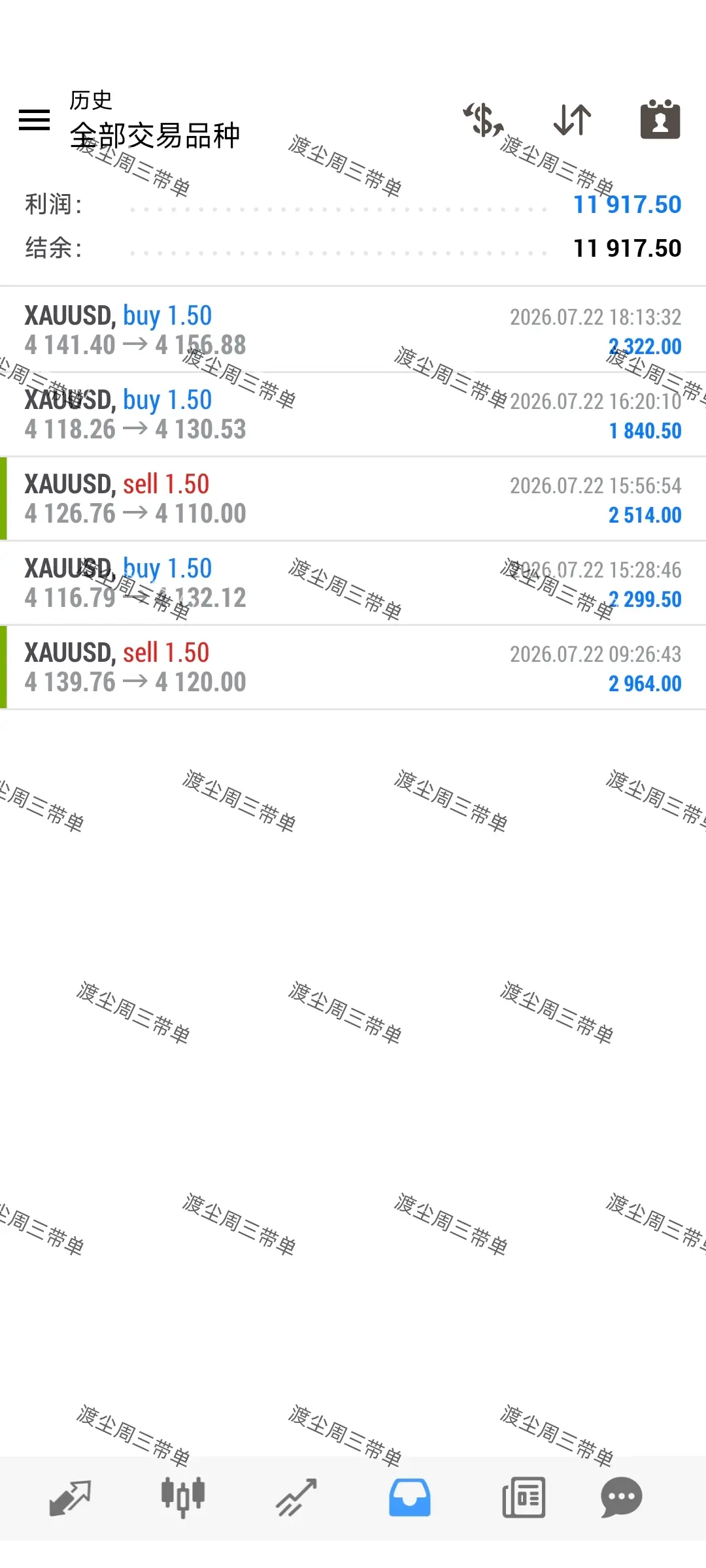The width and height of the screenshot is (706, 1568).
Task: Open the buy trade closed at 4 156.88
Action: 353,331
